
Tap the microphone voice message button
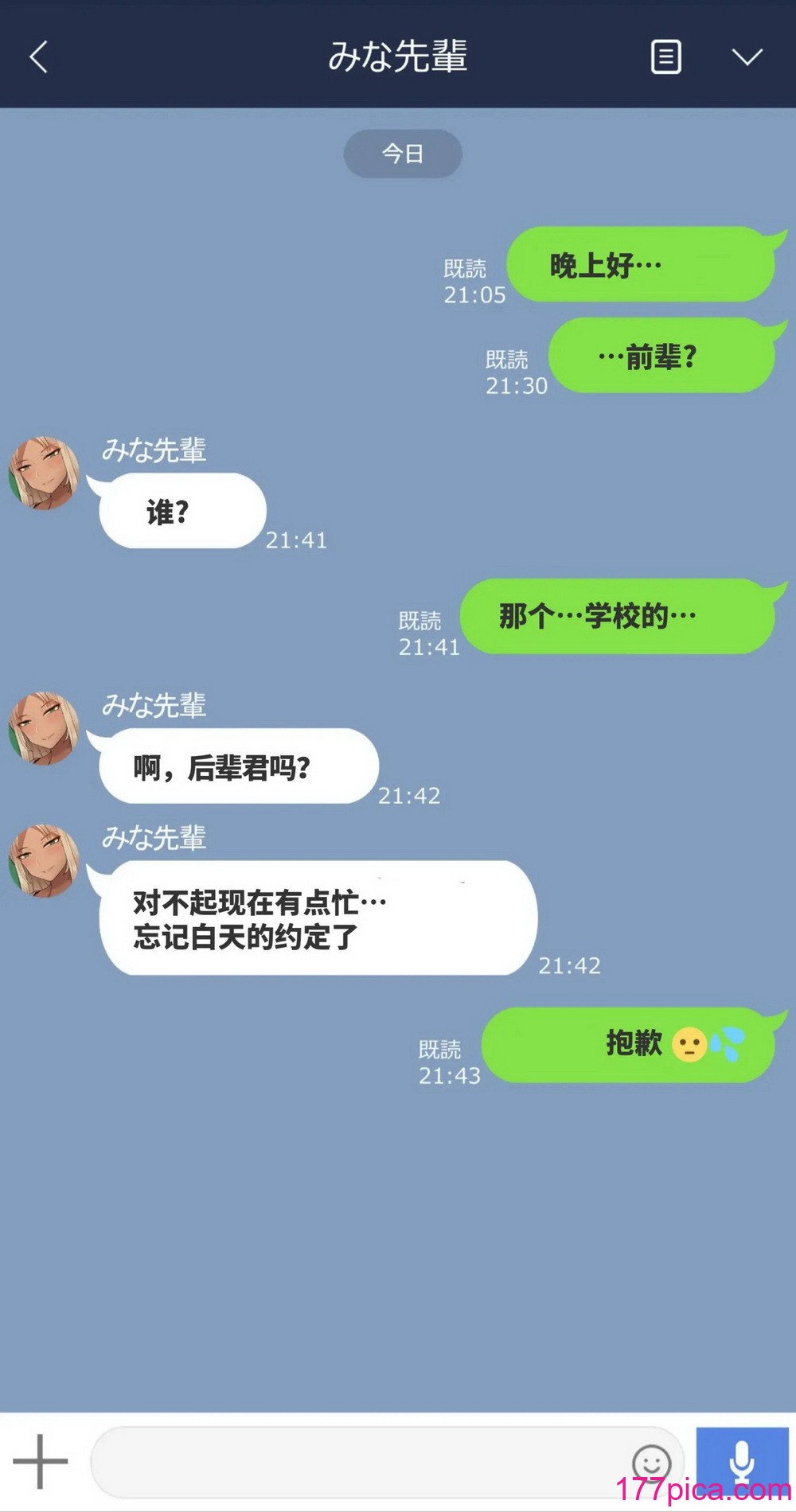pos(742,1462)
